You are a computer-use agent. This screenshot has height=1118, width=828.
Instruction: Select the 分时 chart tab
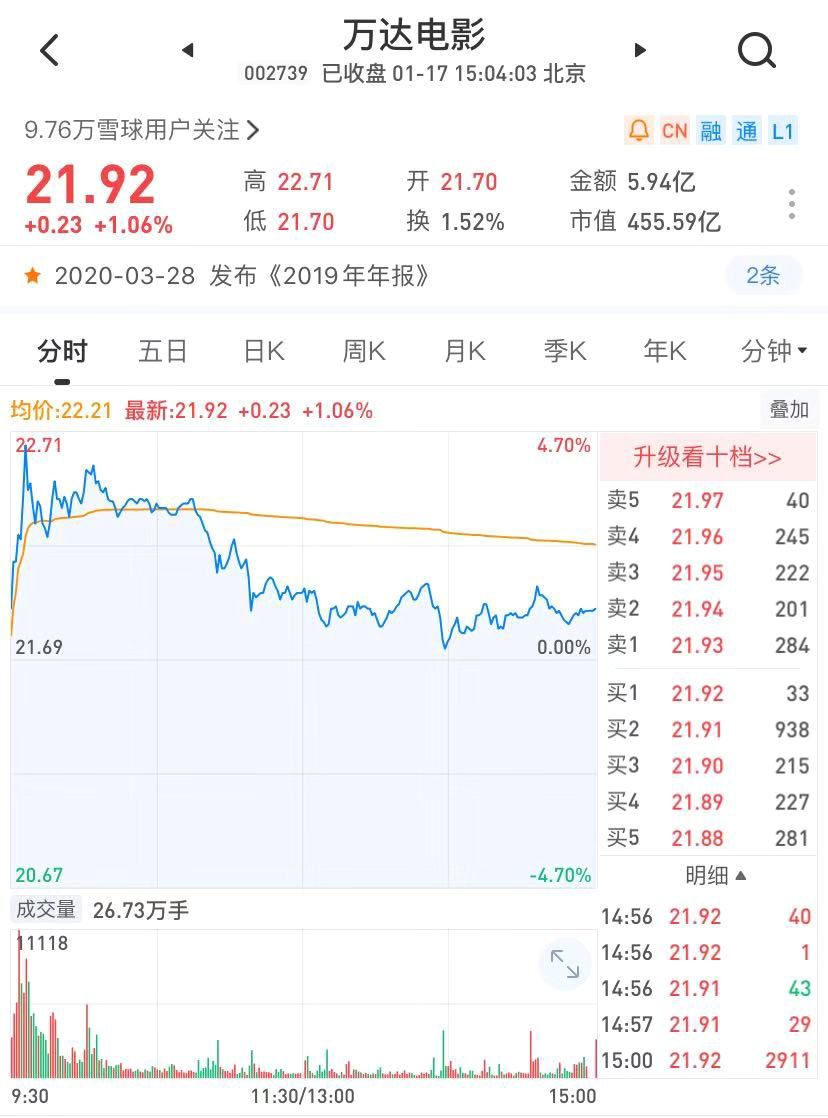pyautogui.click(x=62, y=352)
